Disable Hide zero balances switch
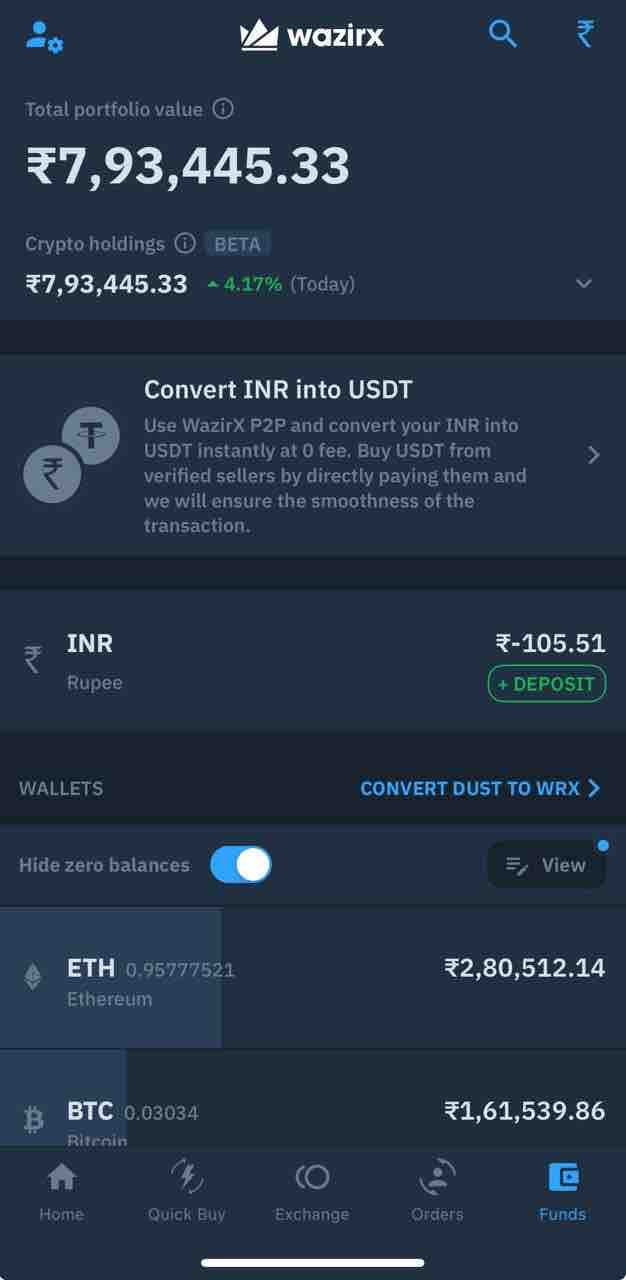This screenshot has width=626, height=1280. click(240, 865)
